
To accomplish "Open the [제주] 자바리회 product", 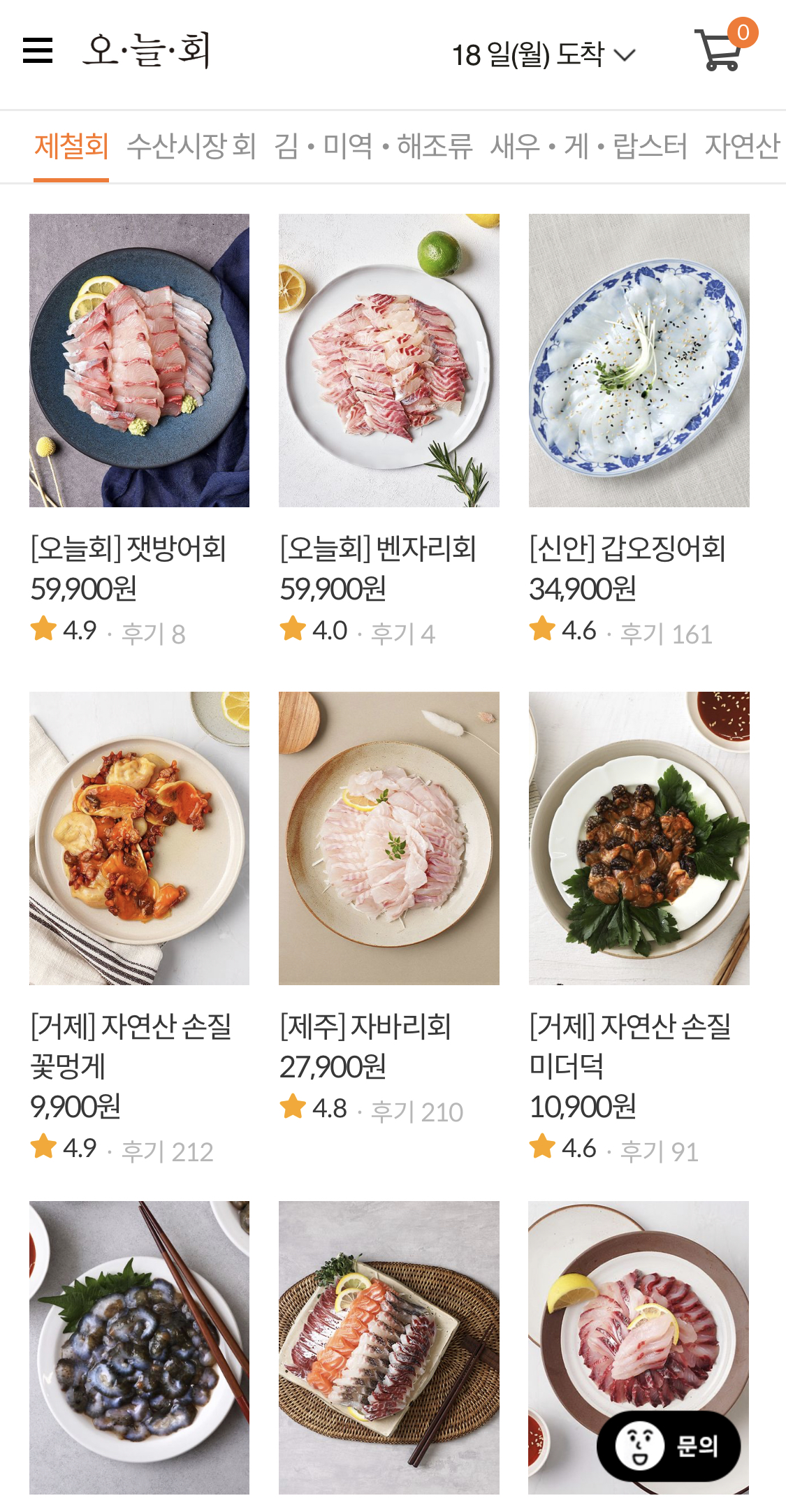I will pos(388,838).
